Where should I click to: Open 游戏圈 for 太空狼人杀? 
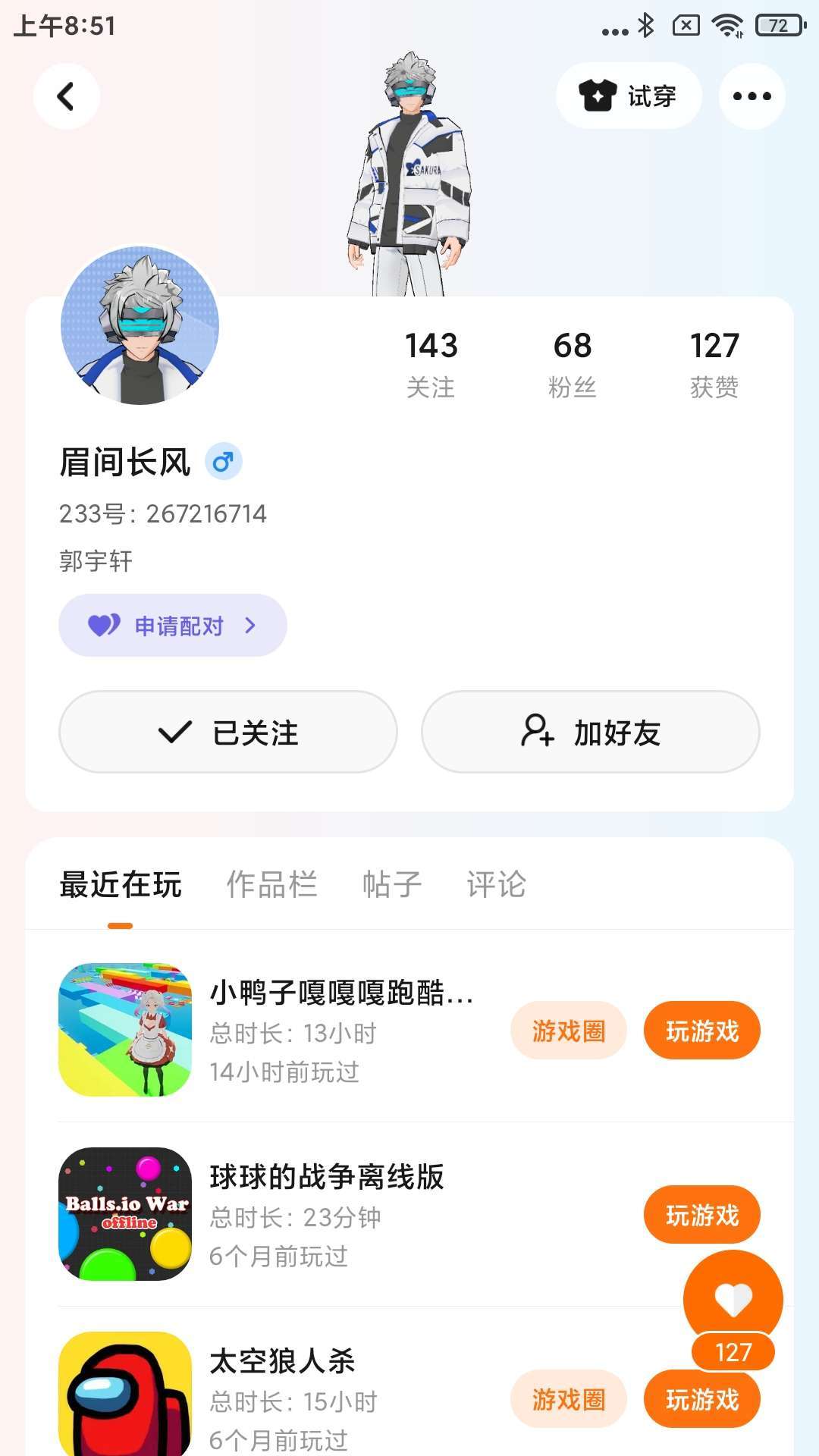coord(569,1399)
